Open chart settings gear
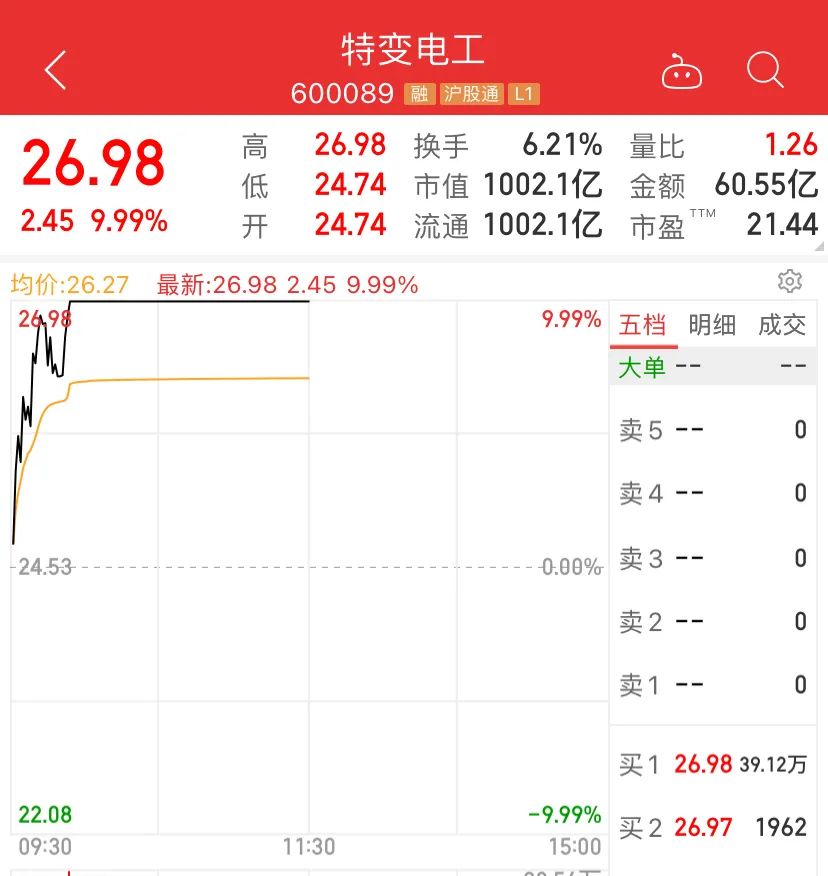Viewport: 828px width, 876px height. click(x=790, y=281)
